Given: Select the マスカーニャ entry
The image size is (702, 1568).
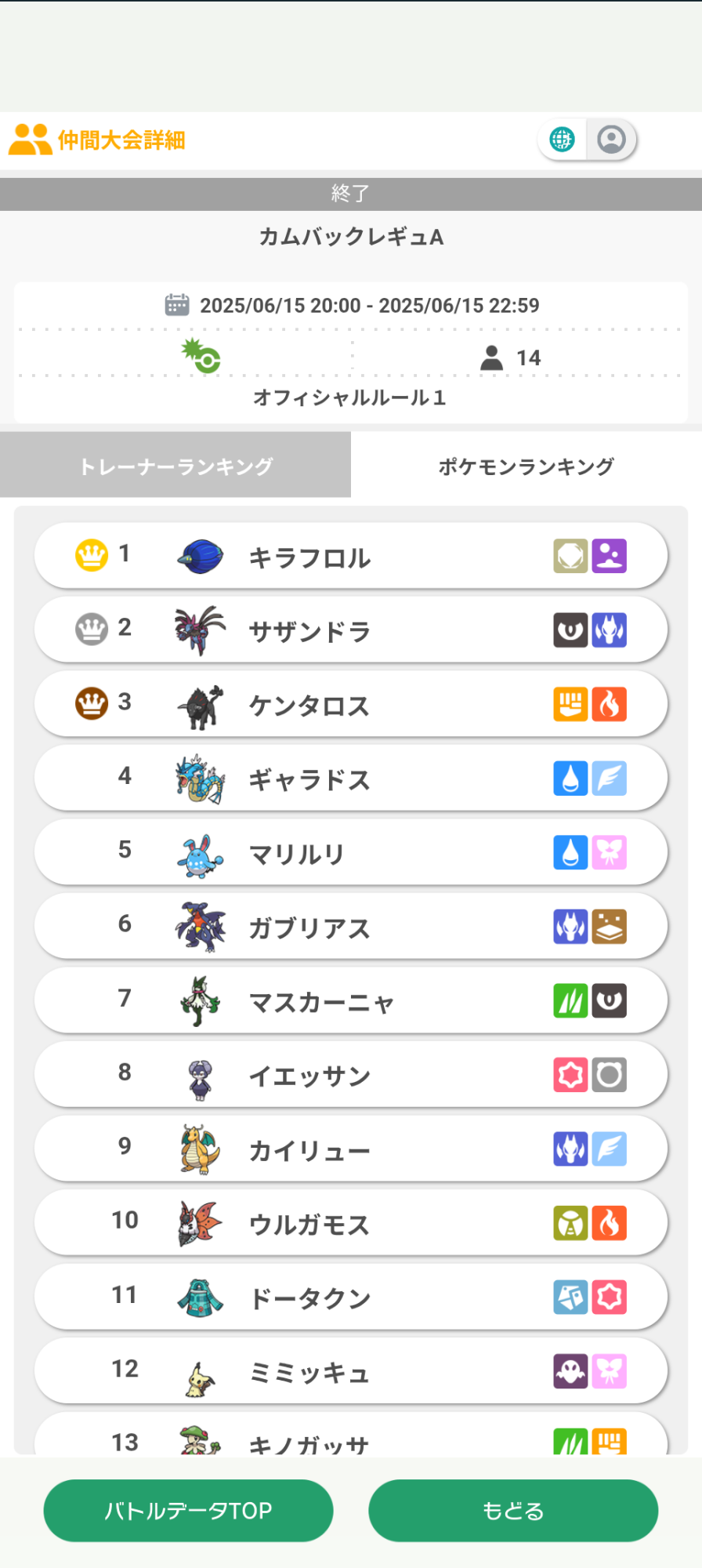Looking at the screenshot, I should (x=351, y=1000).
